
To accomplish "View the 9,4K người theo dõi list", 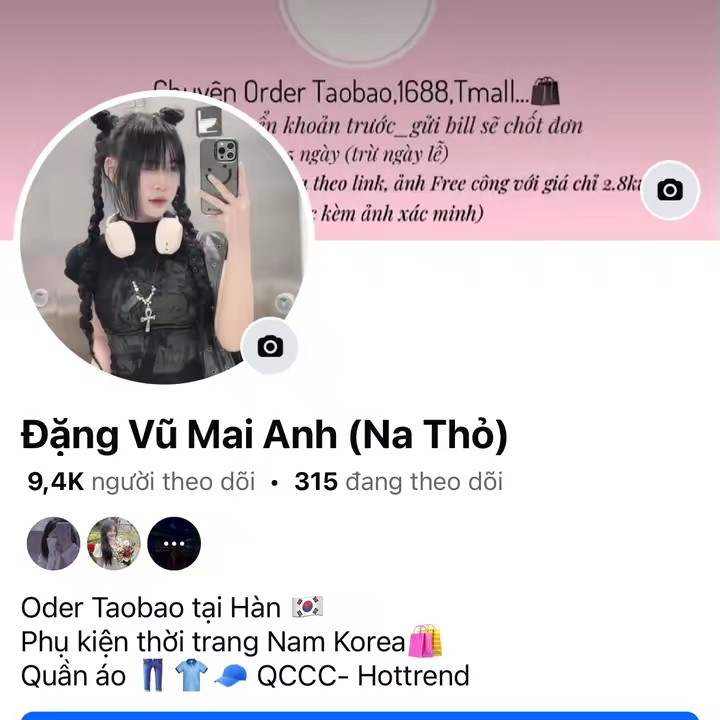I will point(141,482).
